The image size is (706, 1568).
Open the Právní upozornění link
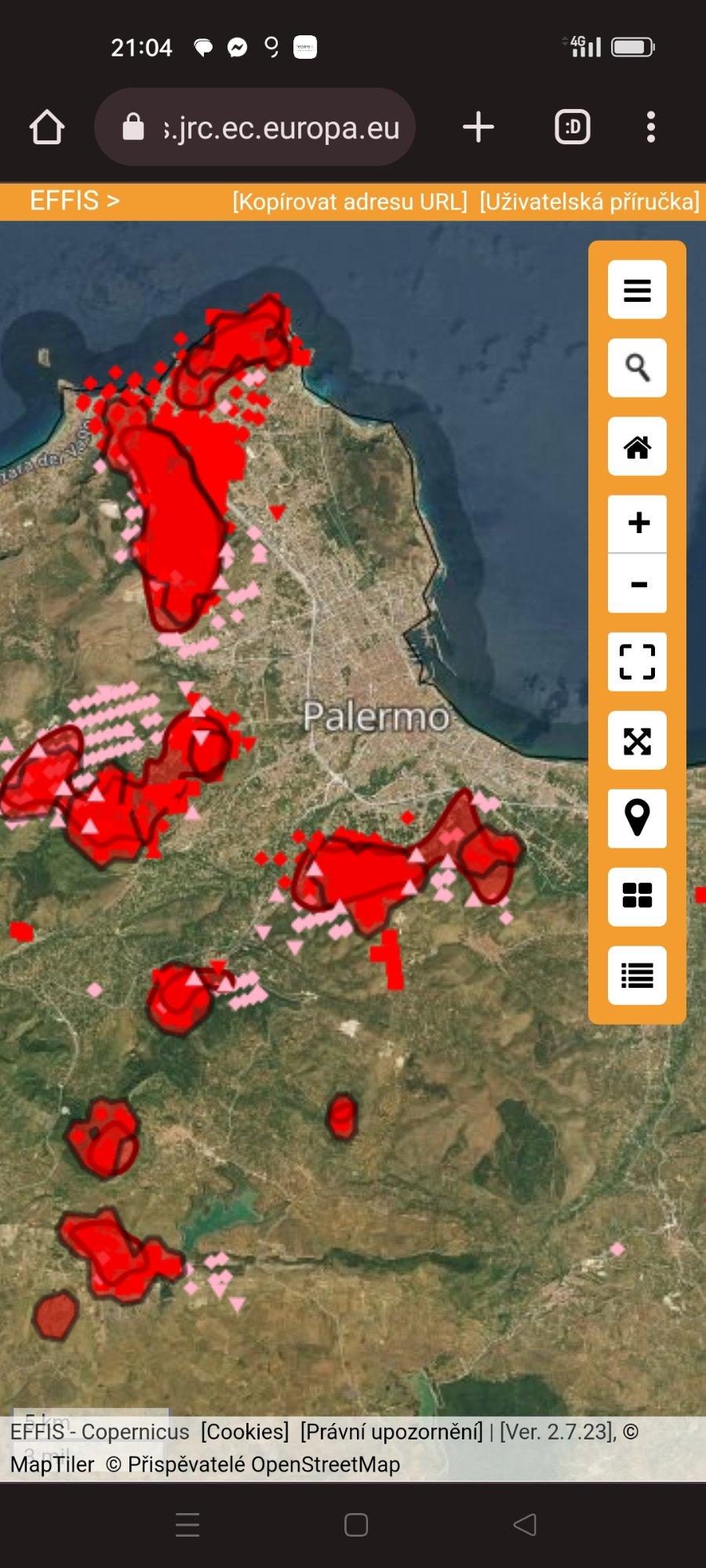[391, 1432]
